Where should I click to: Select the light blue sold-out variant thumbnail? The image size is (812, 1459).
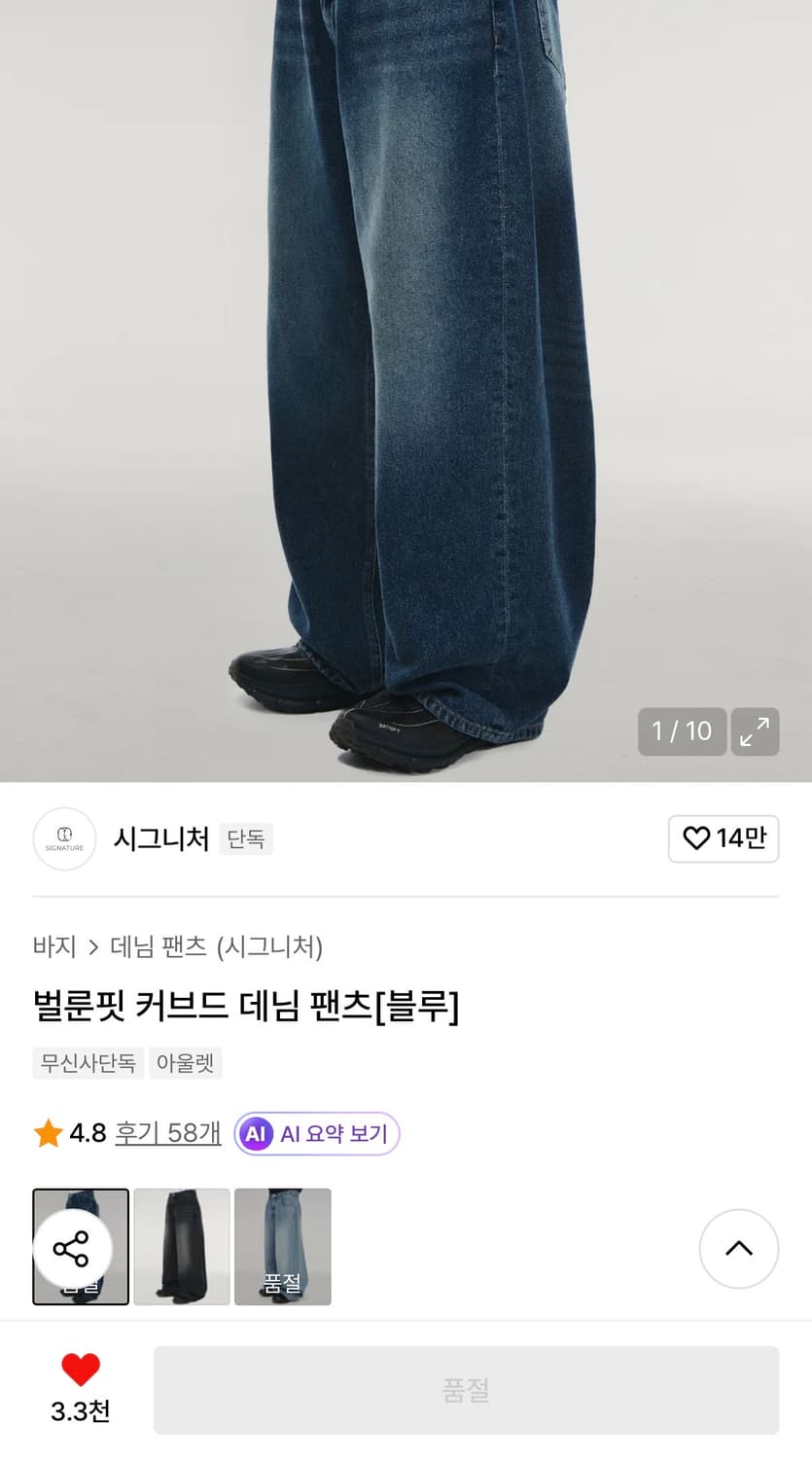point(282,1247)
